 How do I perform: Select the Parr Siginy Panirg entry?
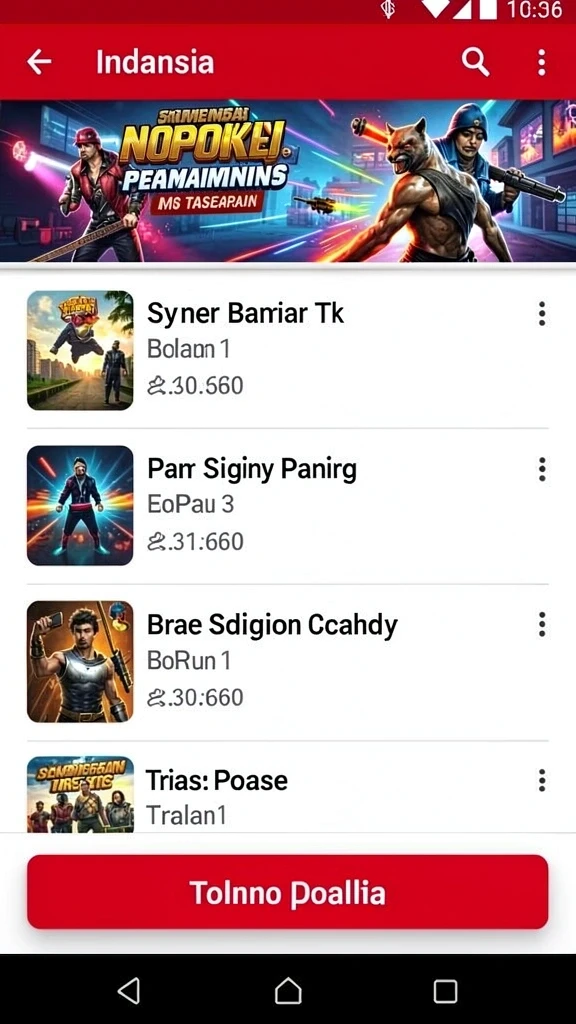pos(288,505)
